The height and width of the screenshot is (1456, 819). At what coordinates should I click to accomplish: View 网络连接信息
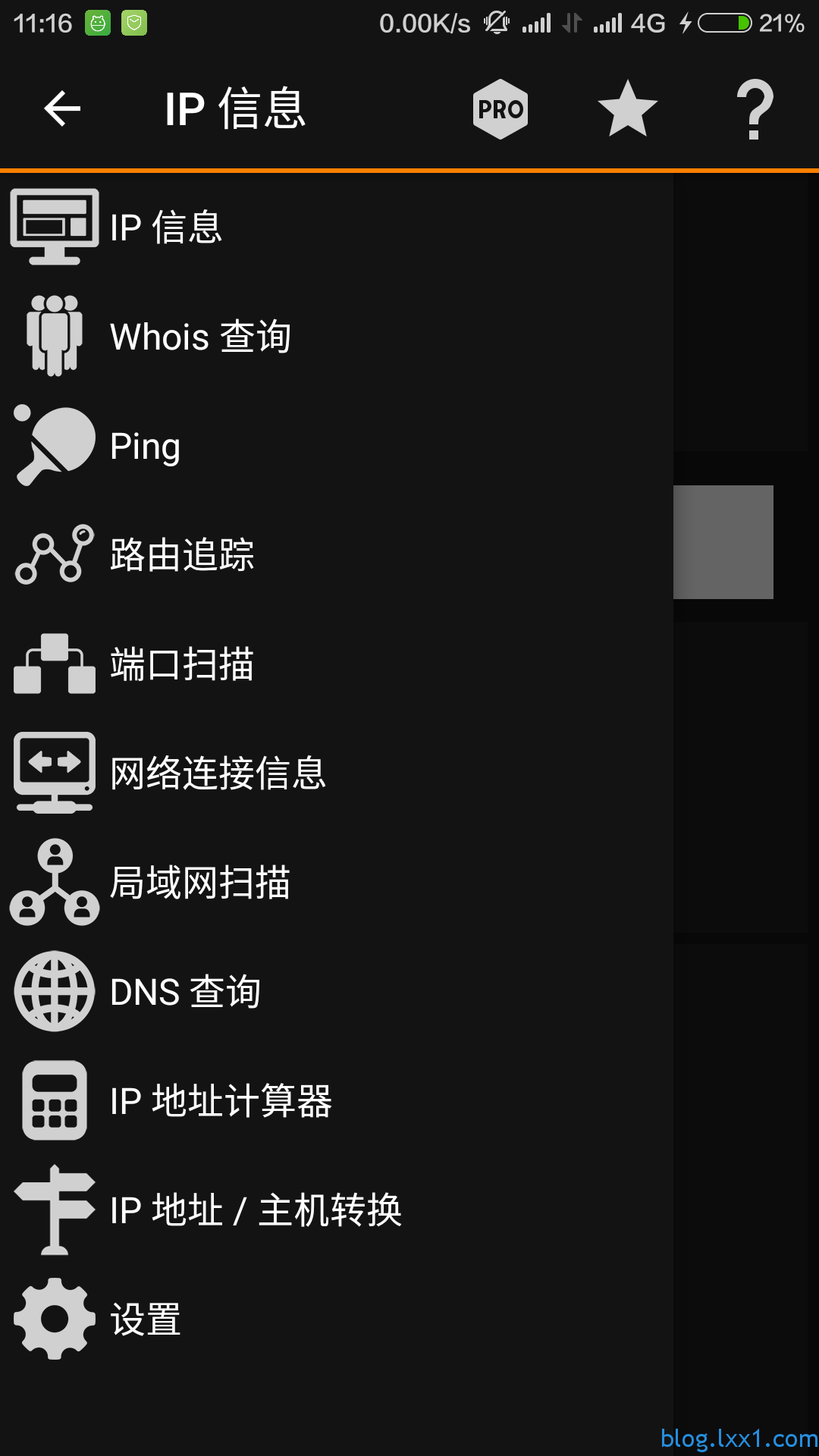coord(337,773)
